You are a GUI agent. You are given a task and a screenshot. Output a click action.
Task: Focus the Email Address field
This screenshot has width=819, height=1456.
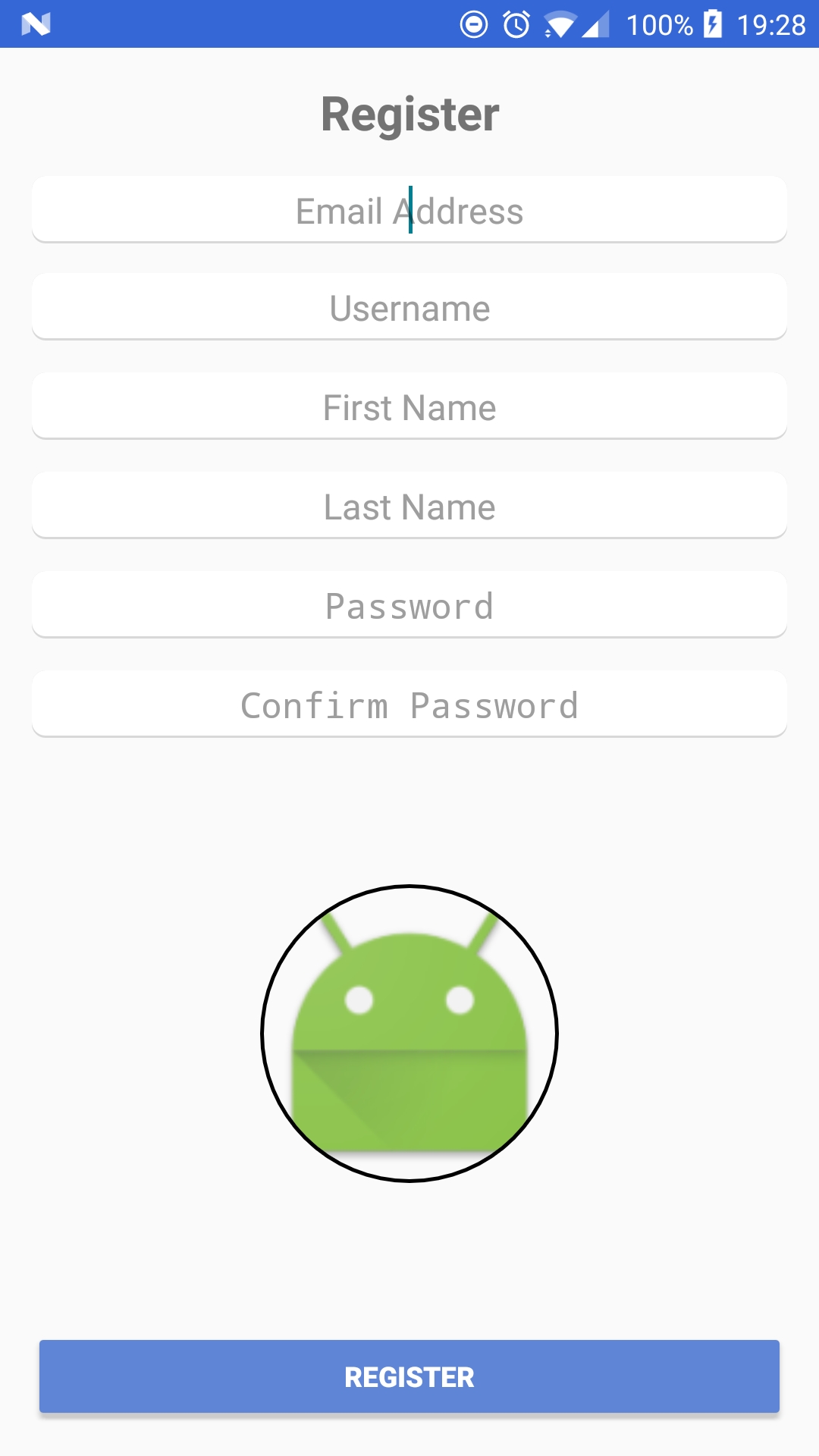(x=409, y=210)
